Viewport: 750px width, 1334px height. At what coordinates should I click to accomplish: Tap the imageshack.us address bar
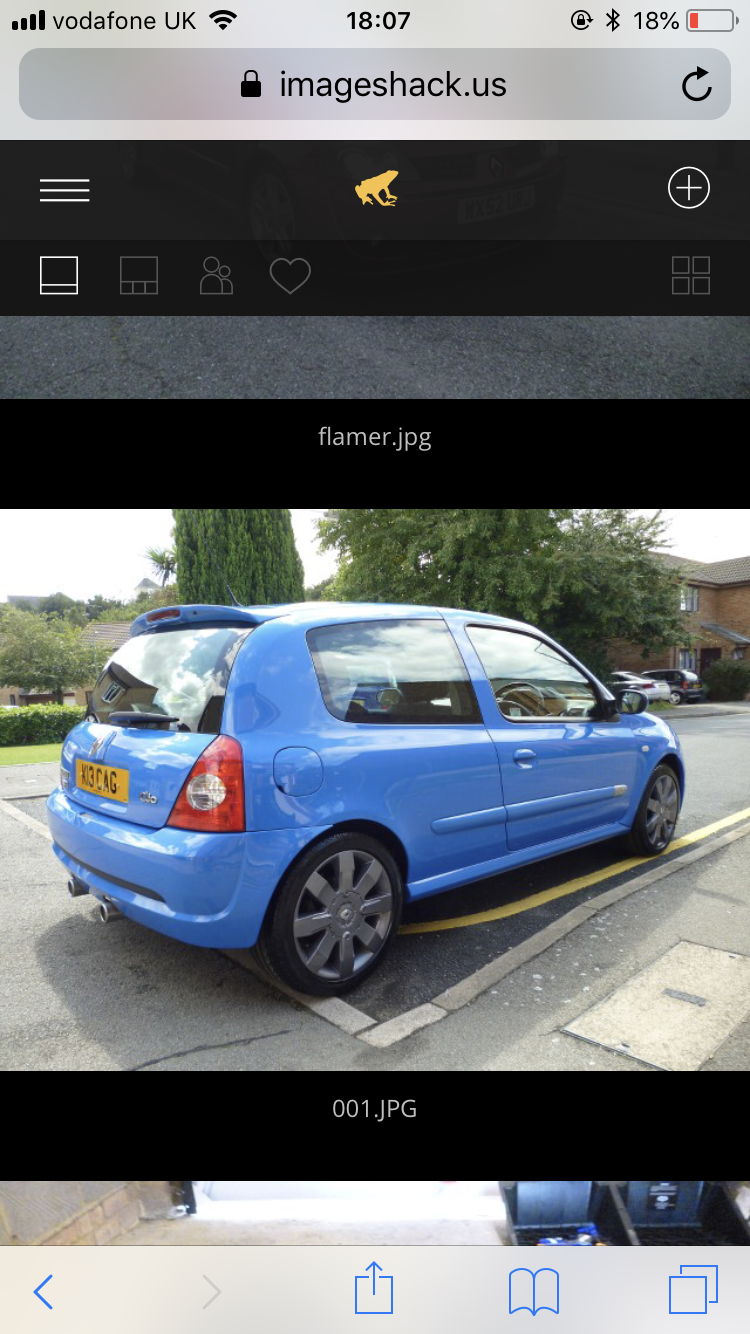point(374,85)
